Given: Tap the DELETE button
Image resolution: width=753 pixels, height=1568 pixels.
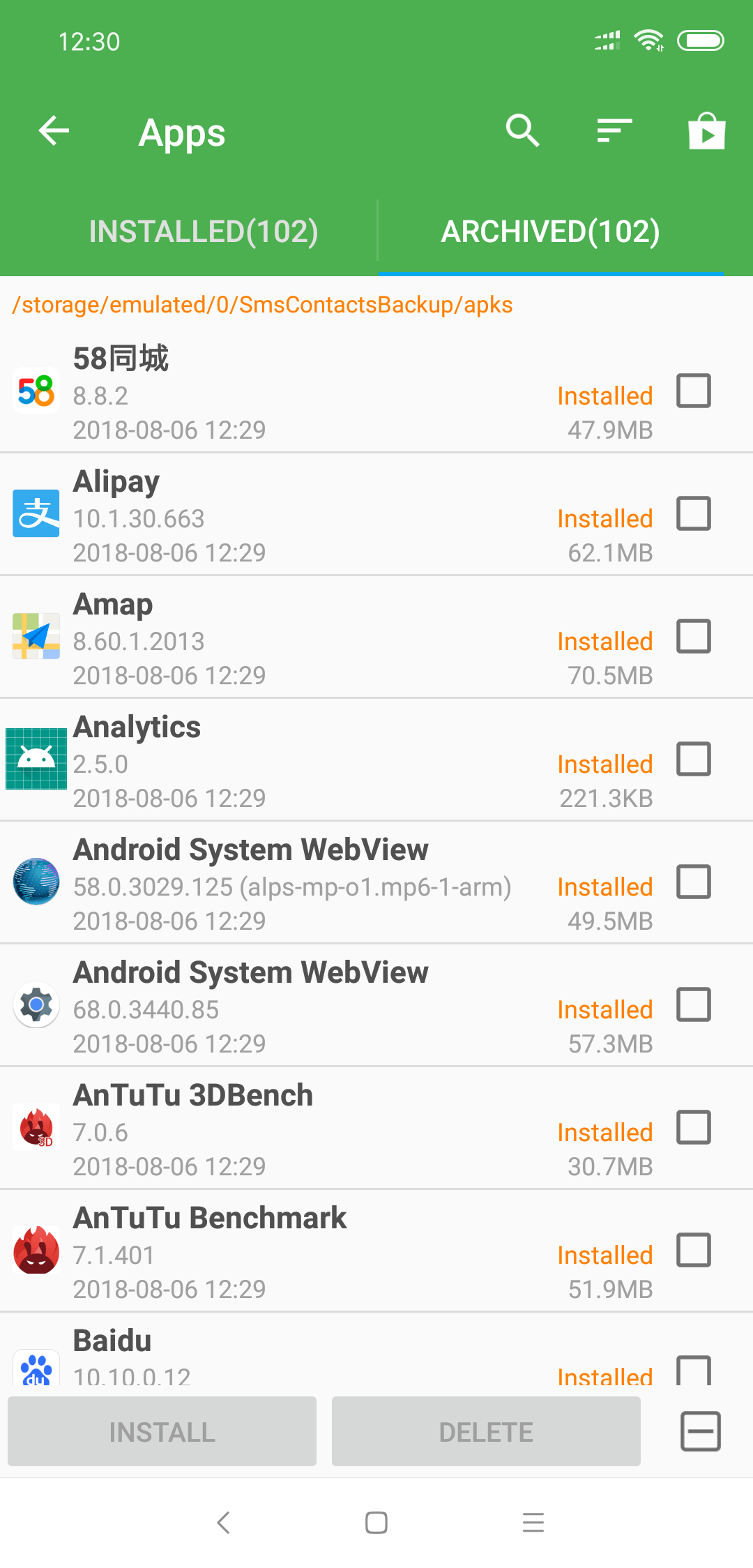Looking at the screenshot, I should coord(486,1431).
